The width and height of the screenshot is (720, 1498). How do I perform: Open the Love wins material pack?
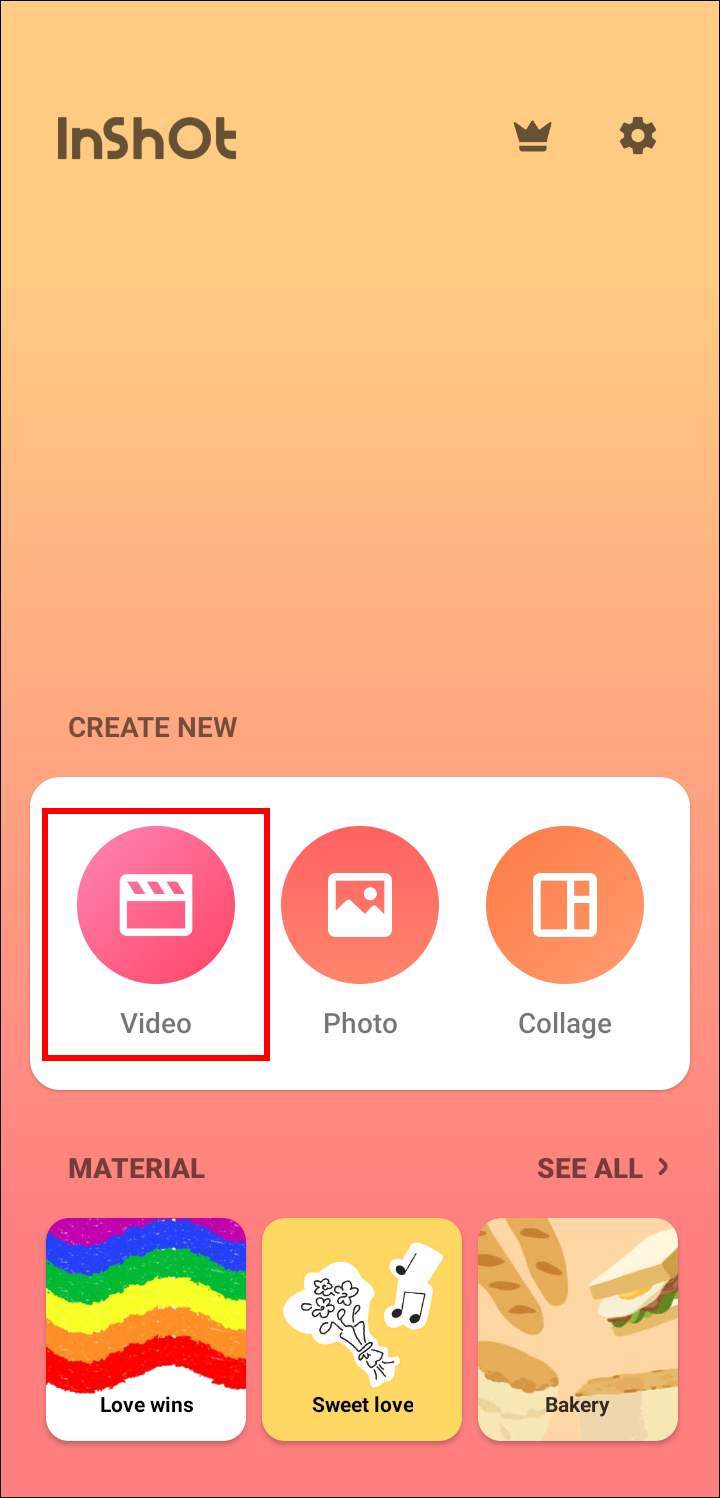coord(146,1329)
